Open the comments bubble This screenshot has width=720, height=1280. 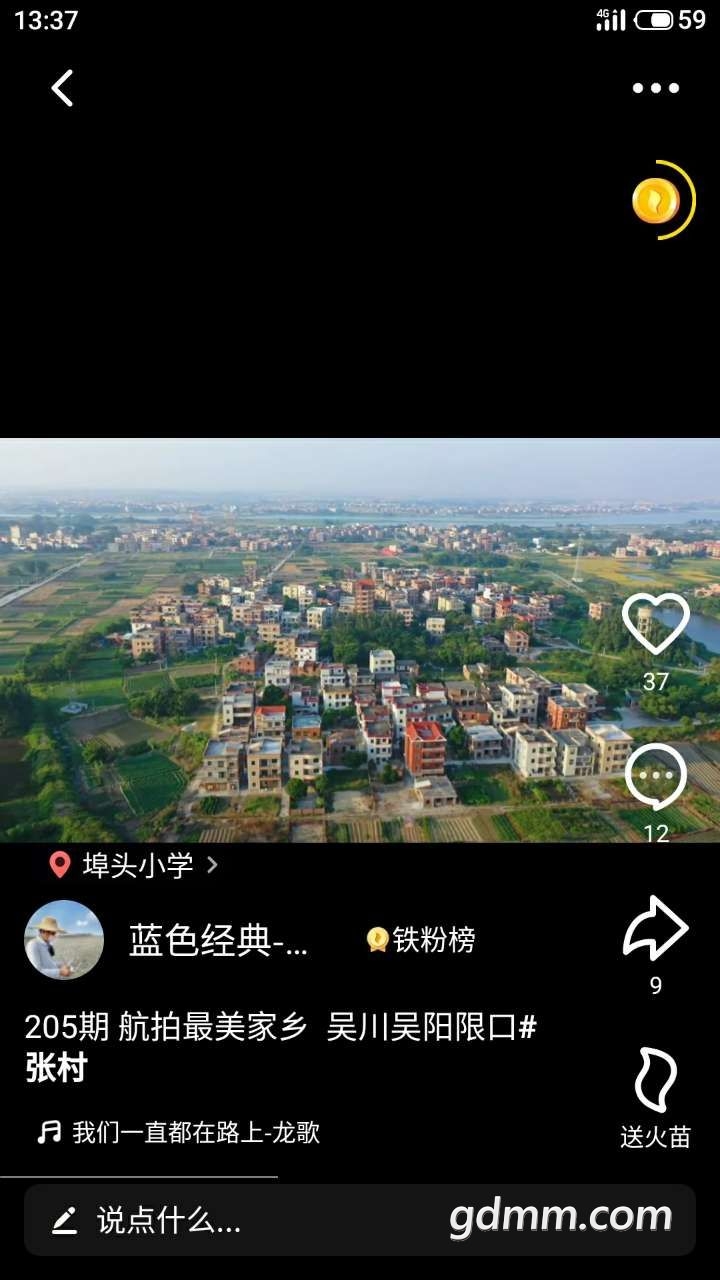pos(656,777)
